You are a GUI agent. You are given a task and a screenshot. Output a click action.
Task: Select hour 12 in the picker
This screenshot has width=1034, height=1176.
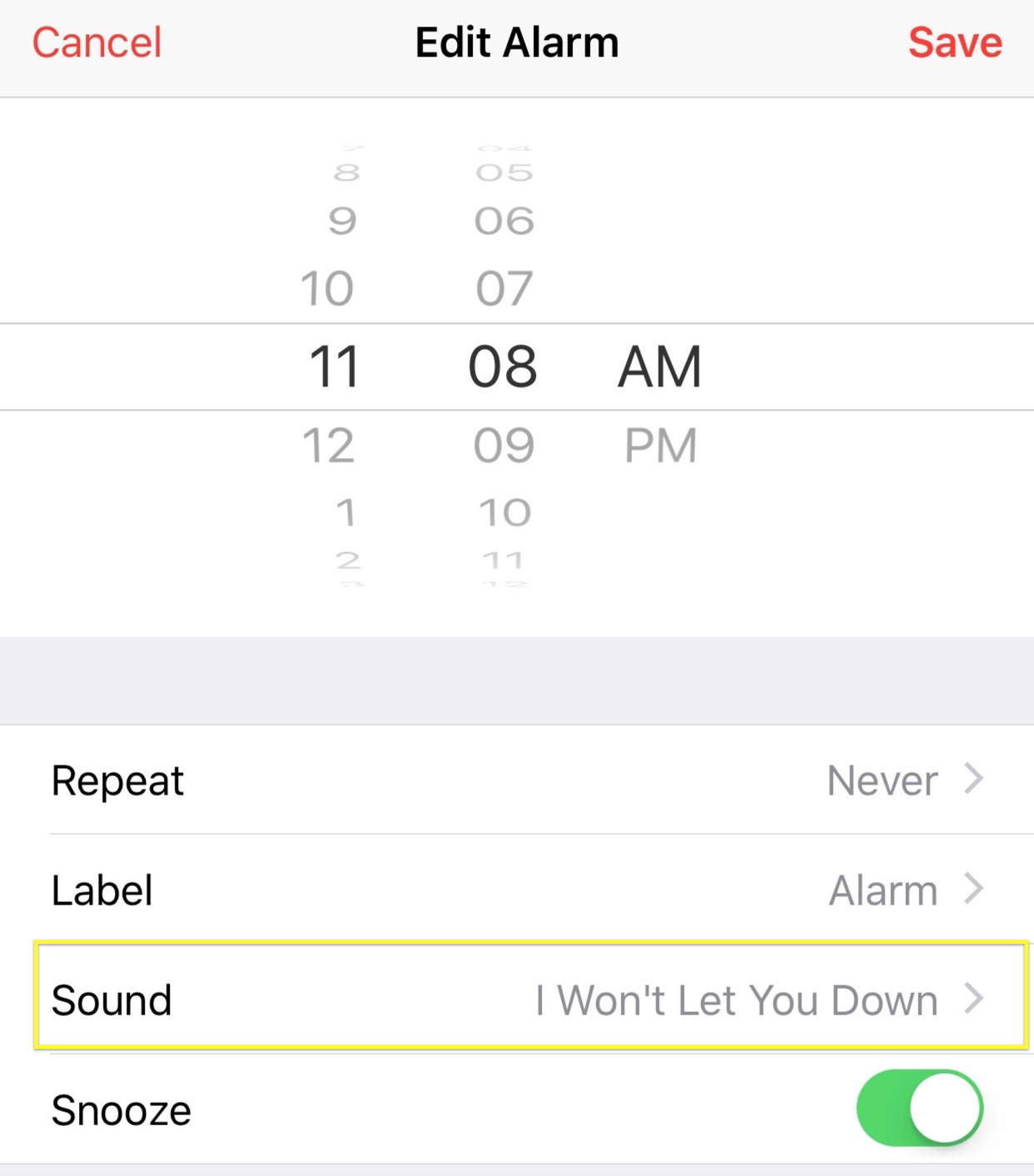pyautogui.click(x=328, y=446)
